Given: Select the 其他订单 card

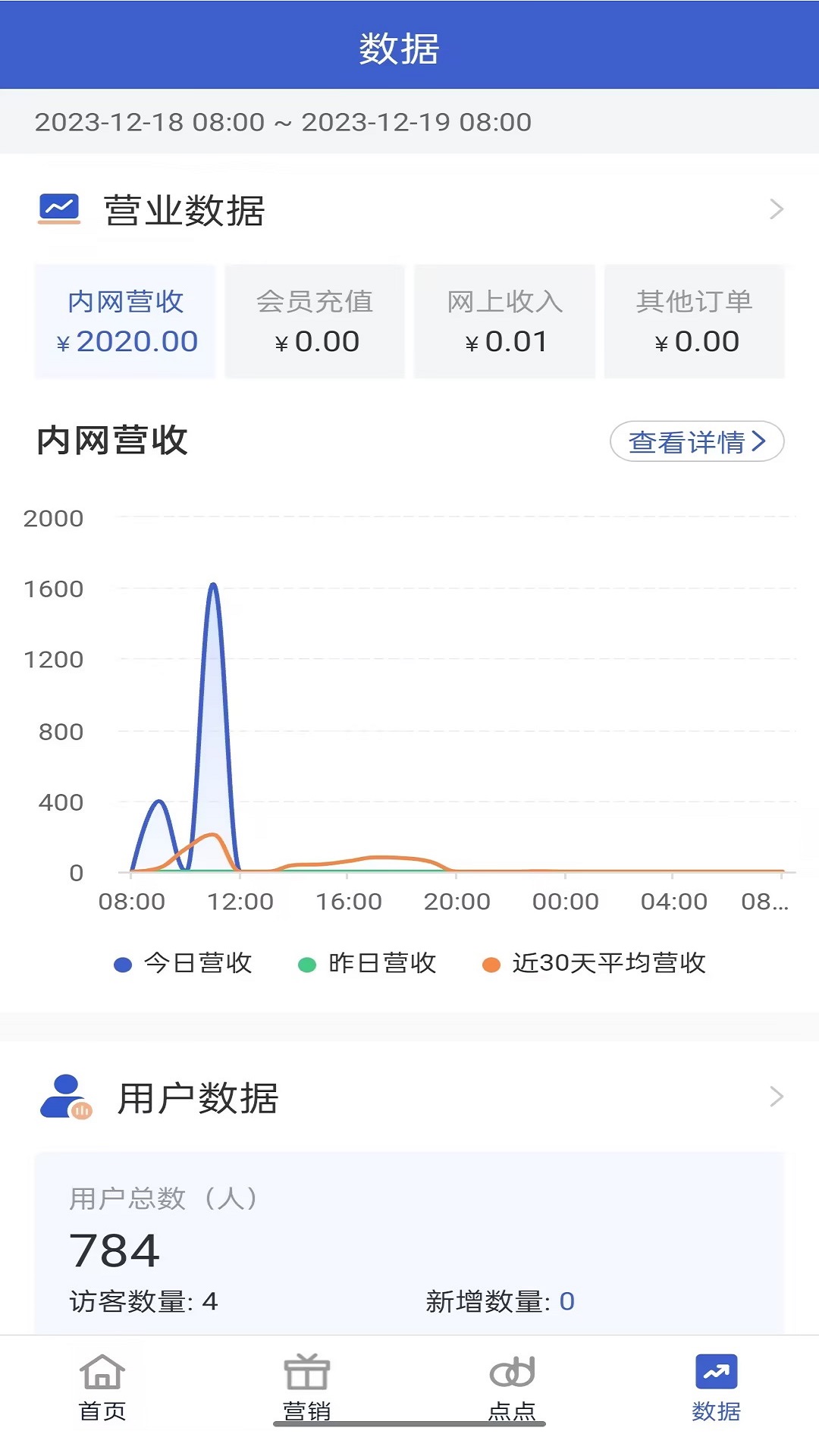Looking at the screenshot, I should 695,322.
